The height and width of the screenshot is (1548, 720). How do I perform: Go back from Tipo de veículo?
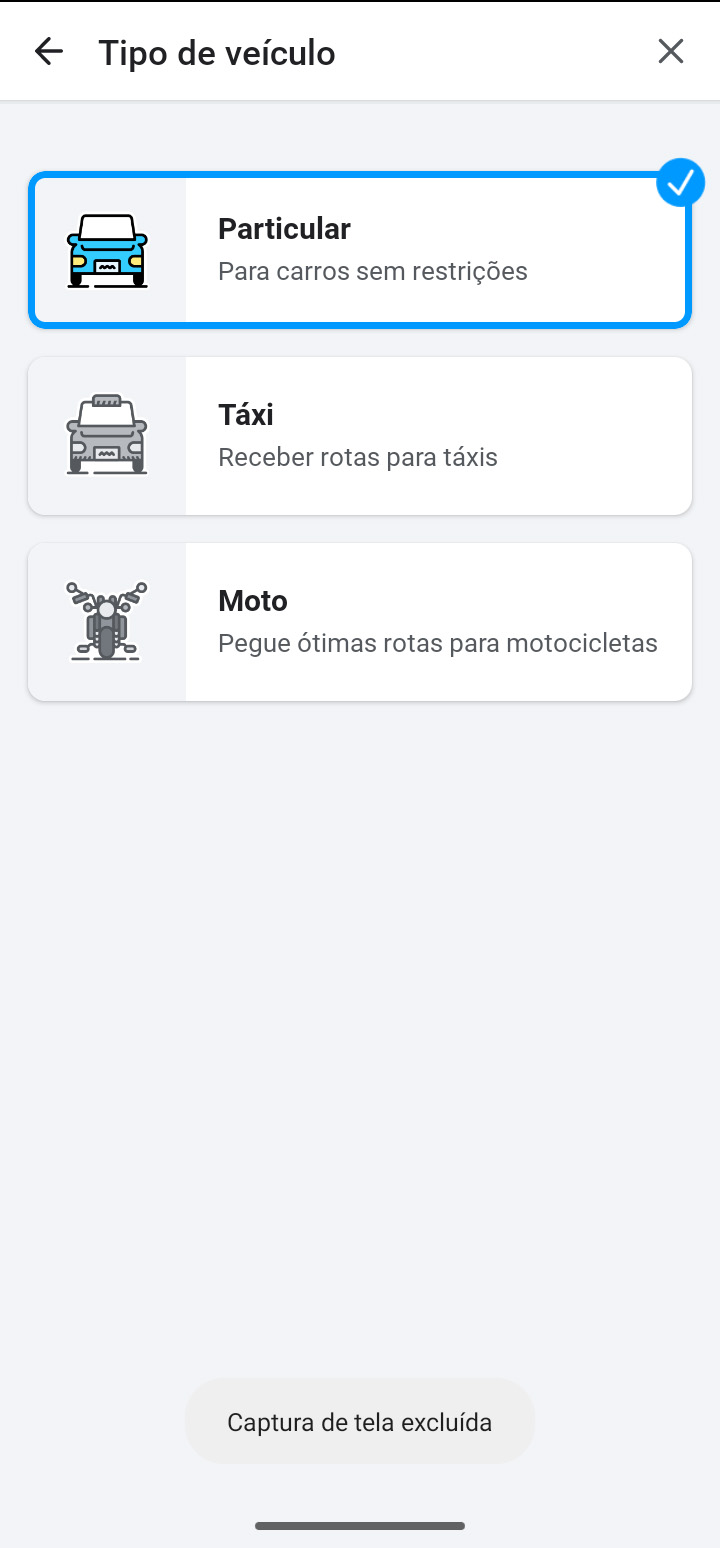tap(48, 52)
